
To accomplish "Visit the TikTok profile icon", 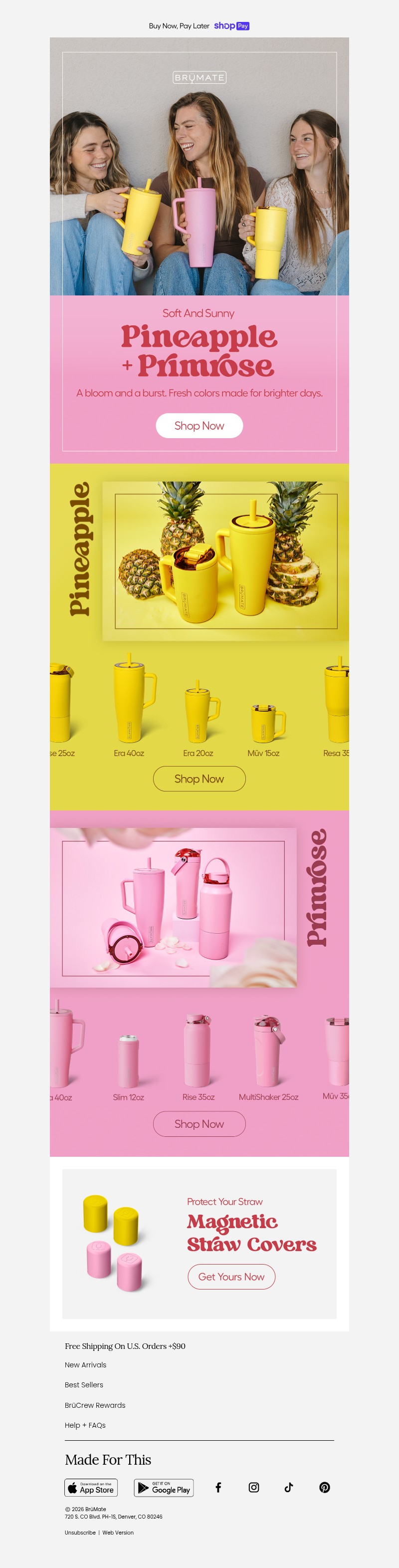I will pos(289,1487).
